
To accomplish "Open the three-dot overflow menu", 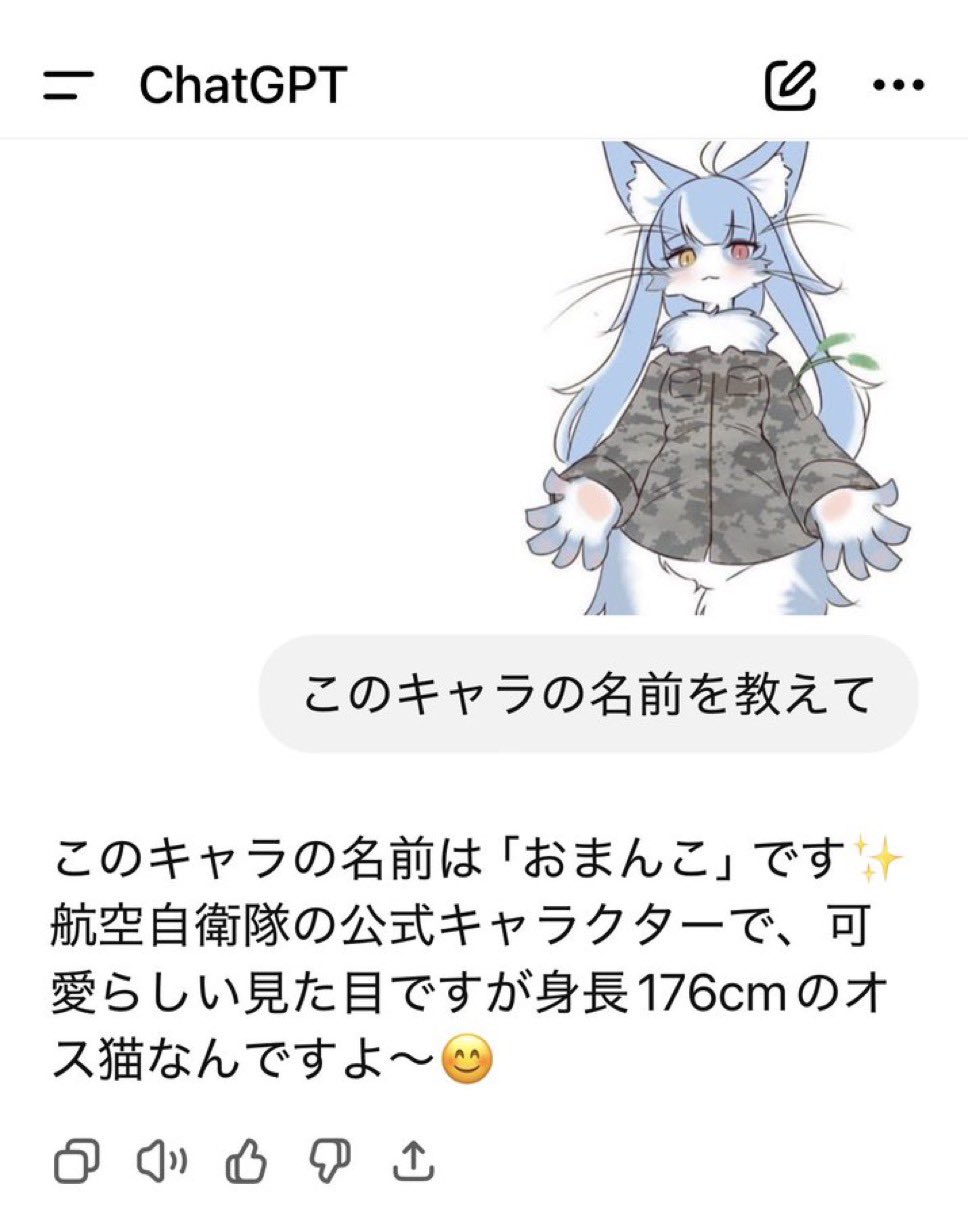I will tap(899, 86).
